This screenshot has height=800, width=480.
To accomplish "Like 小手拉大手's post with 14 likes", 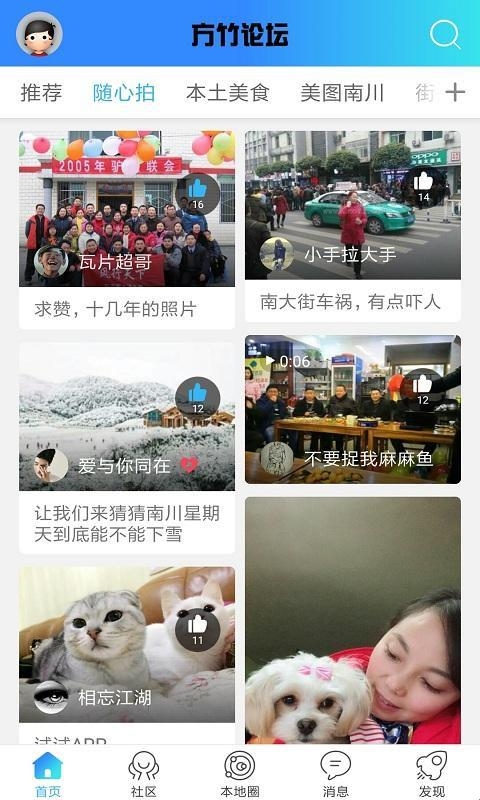I will click(423, 187).
